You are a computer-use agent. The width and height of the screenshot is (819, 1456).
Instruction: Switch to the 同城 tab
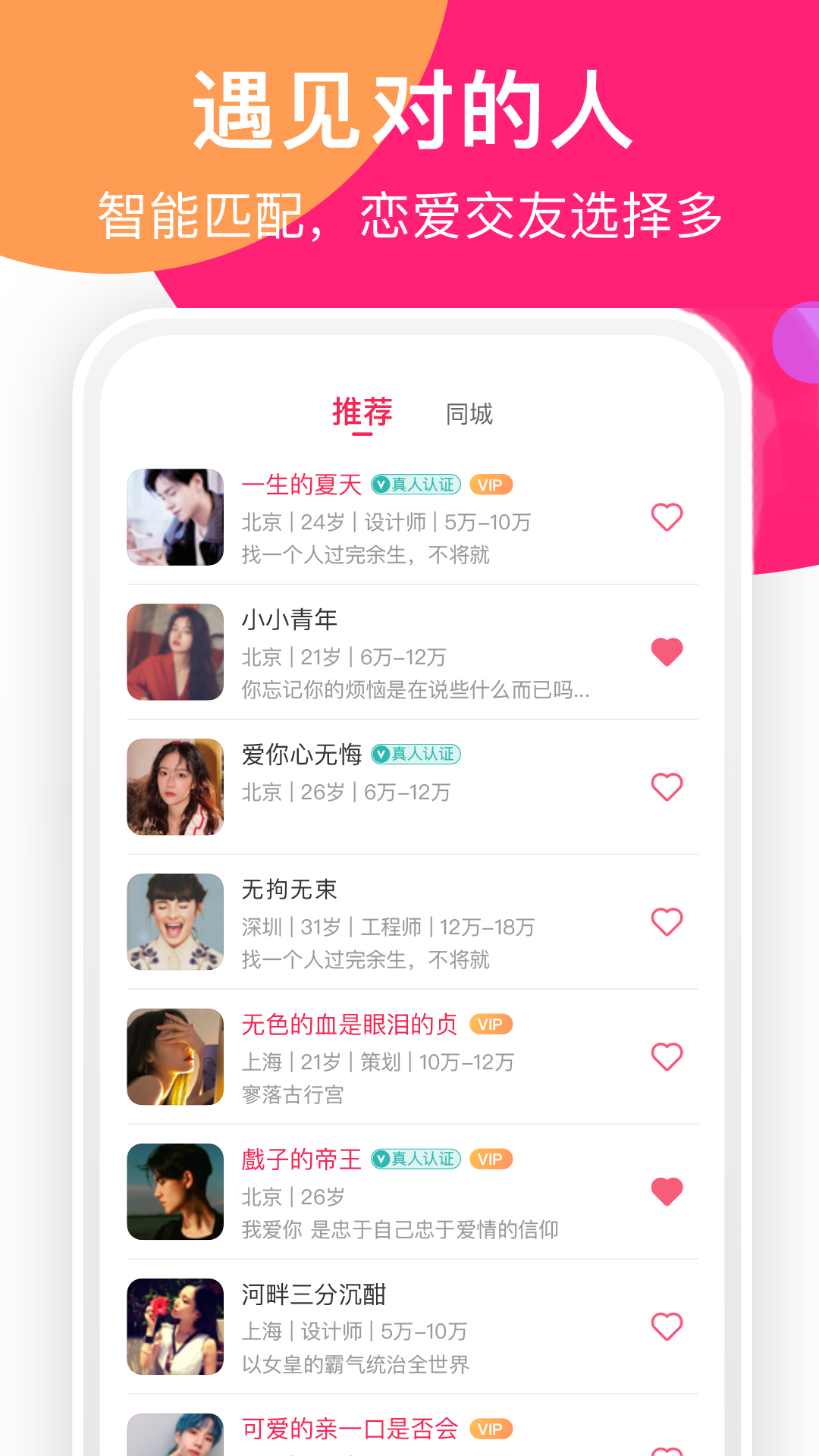click(x=472, y=413)
